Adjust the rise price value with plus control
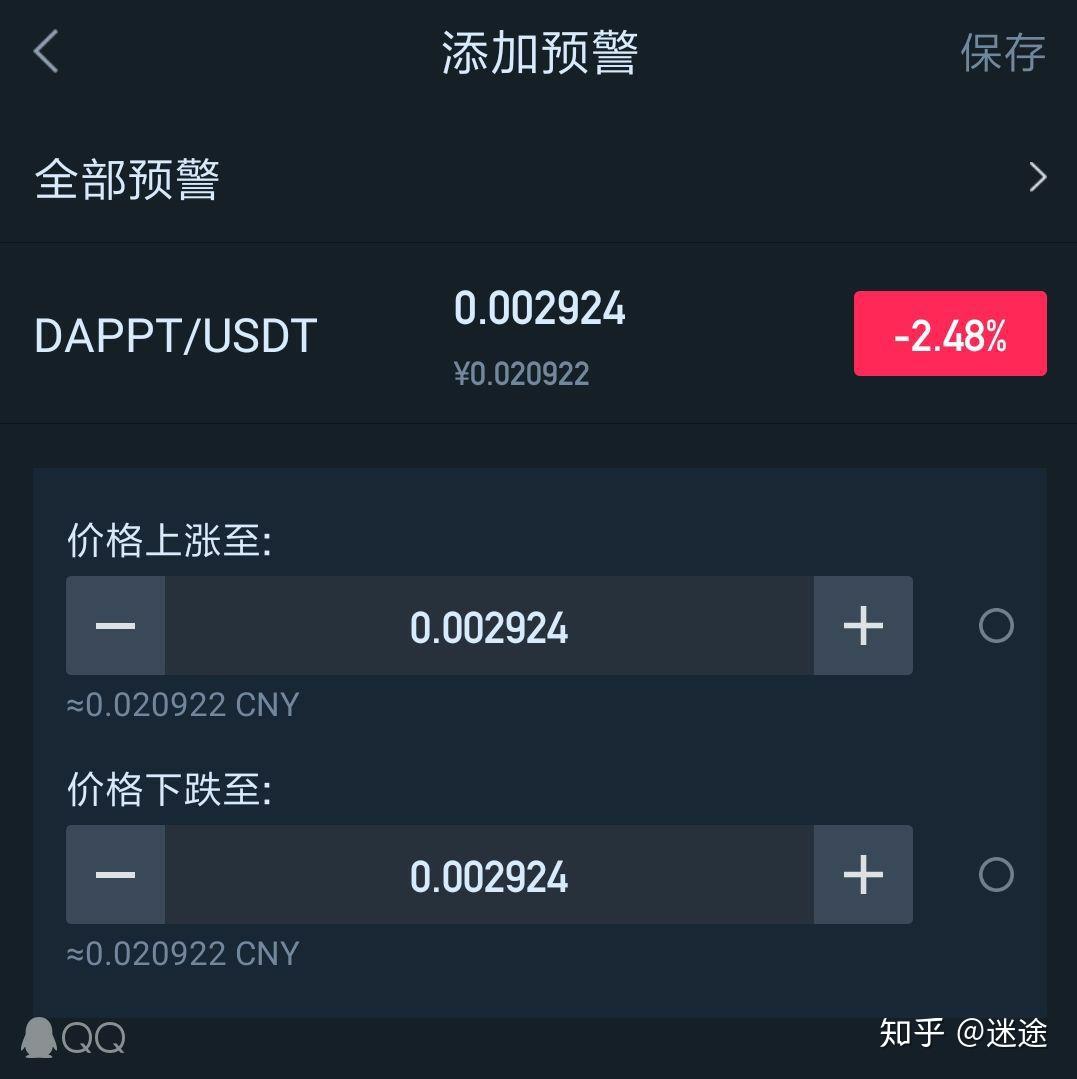 (x=862, y=626)
